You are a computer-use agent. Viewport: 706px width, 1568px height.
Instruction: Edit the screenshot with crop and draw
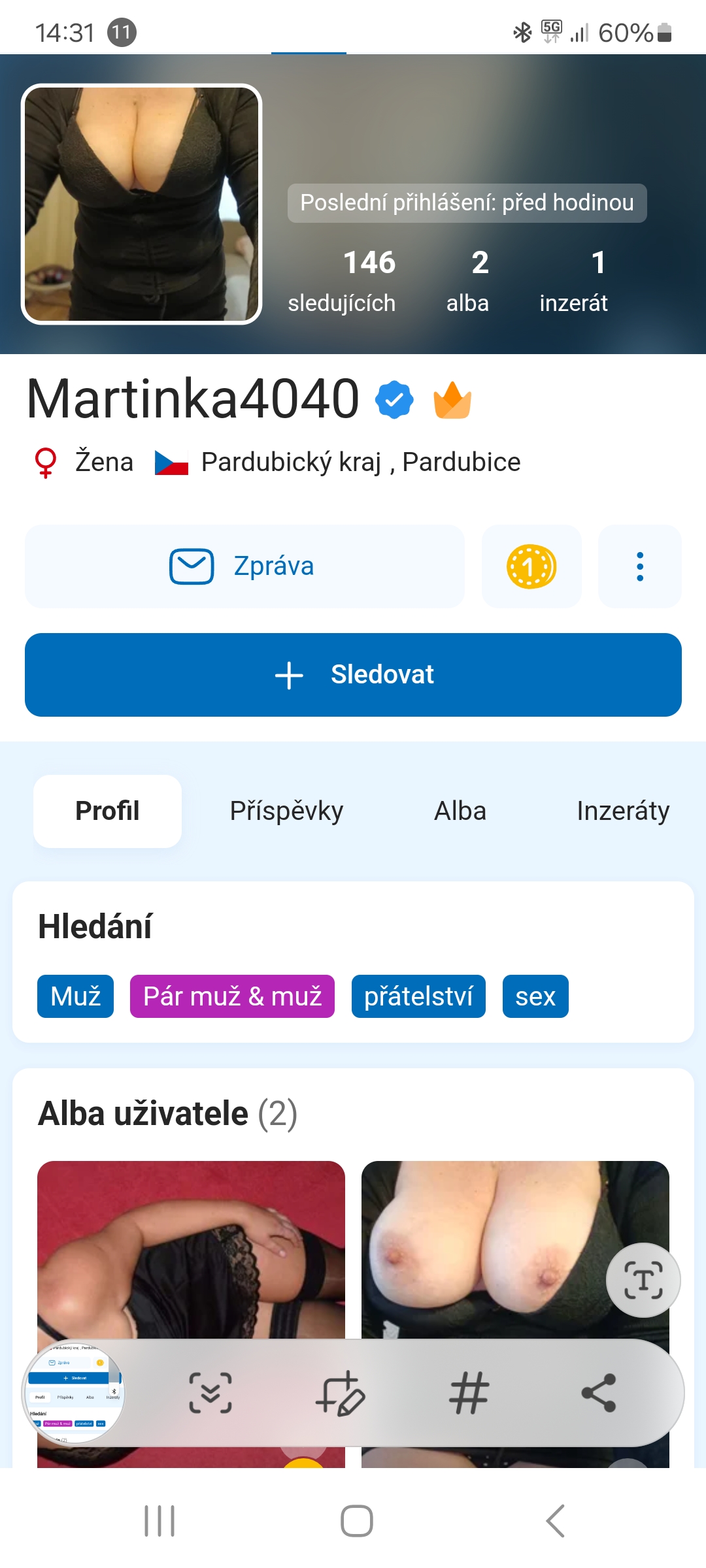click(x=340, y=1392)
